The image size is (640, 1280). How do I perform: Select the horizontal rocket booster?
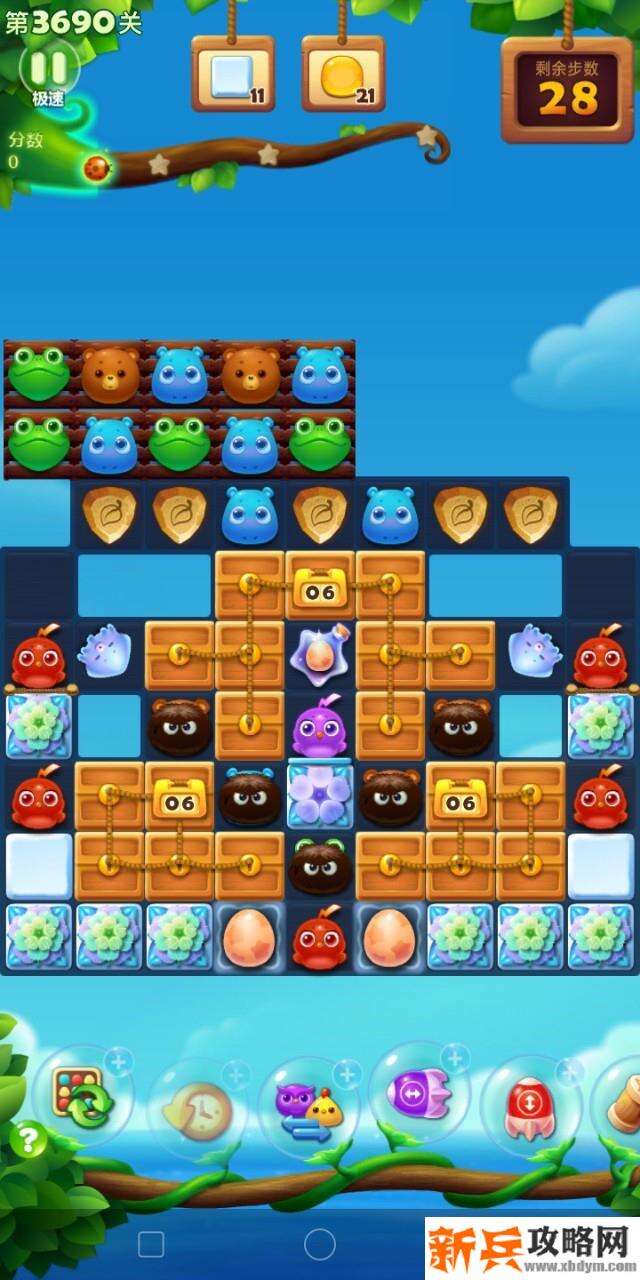(x=419, y=1093)
